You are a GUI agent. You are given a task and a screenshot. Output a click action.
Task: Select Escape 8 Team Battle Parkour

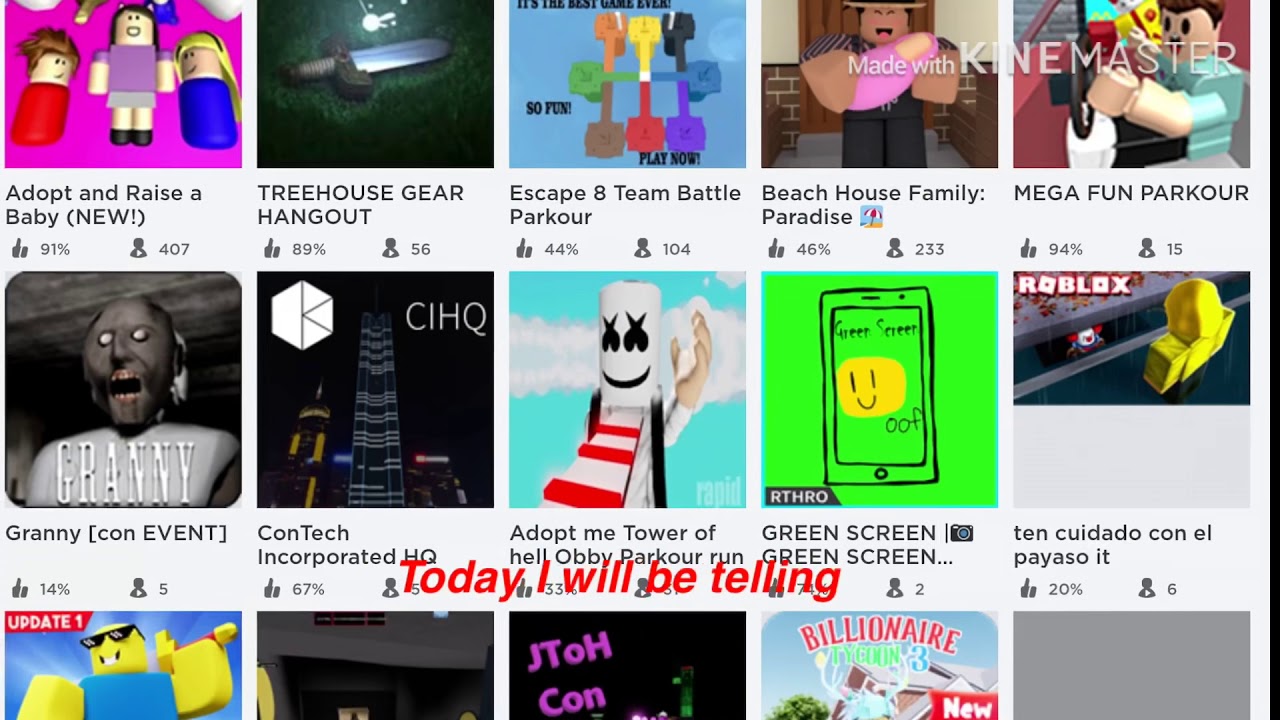coord(627,85)
